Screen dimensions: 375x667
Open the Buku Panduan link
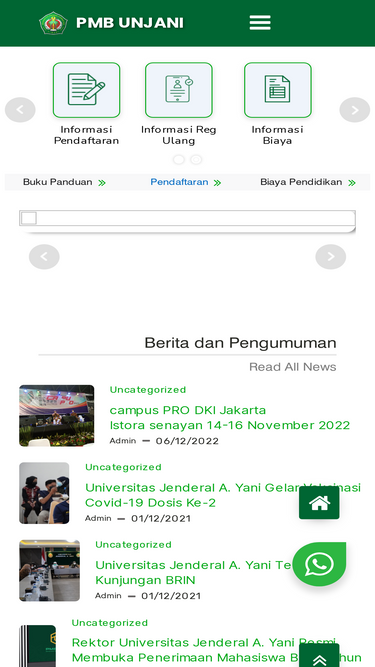click(64, 182)
